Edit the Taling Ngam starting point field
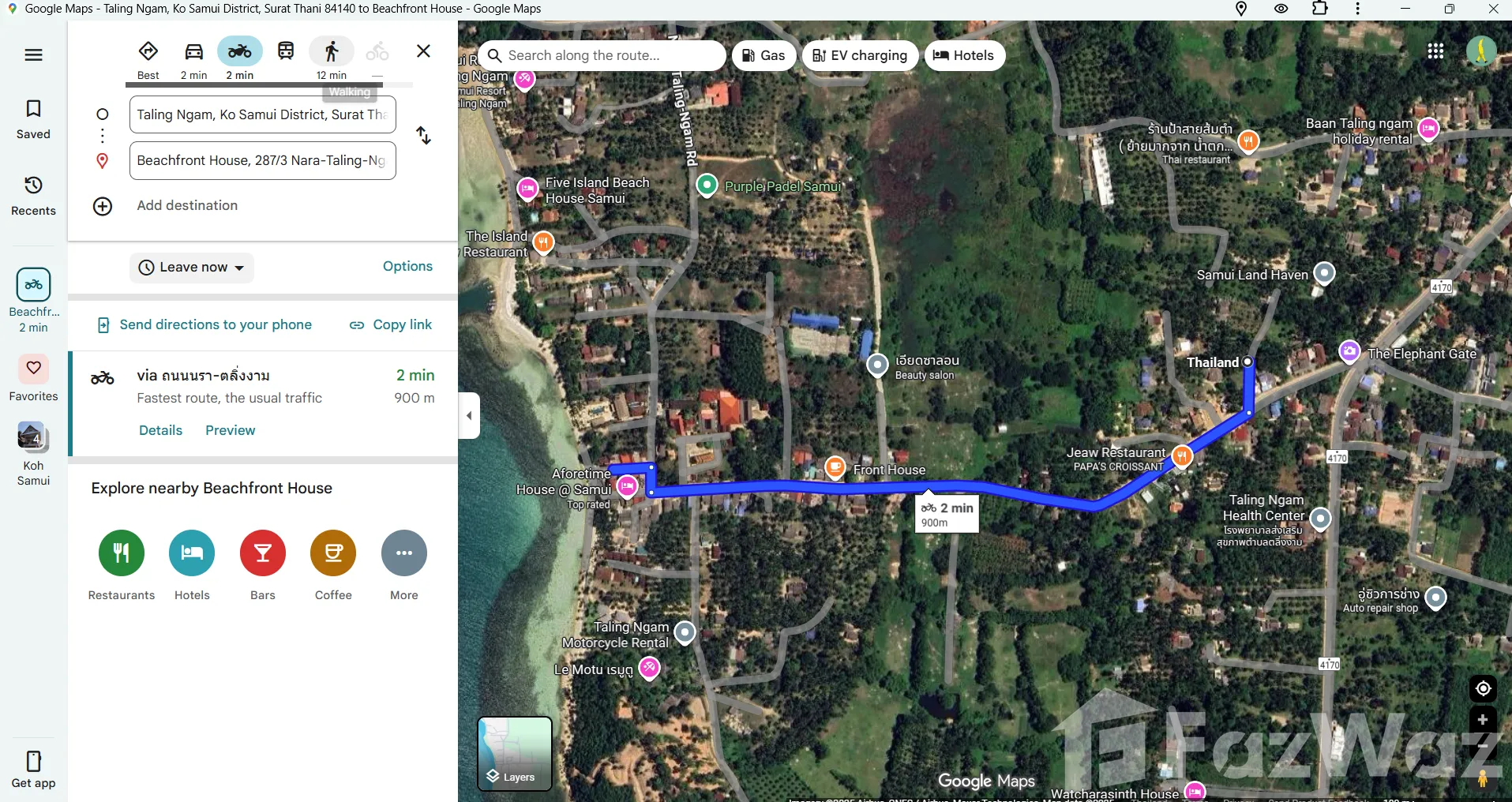The width and height of the screenshot is (1512, 802). 262,114
